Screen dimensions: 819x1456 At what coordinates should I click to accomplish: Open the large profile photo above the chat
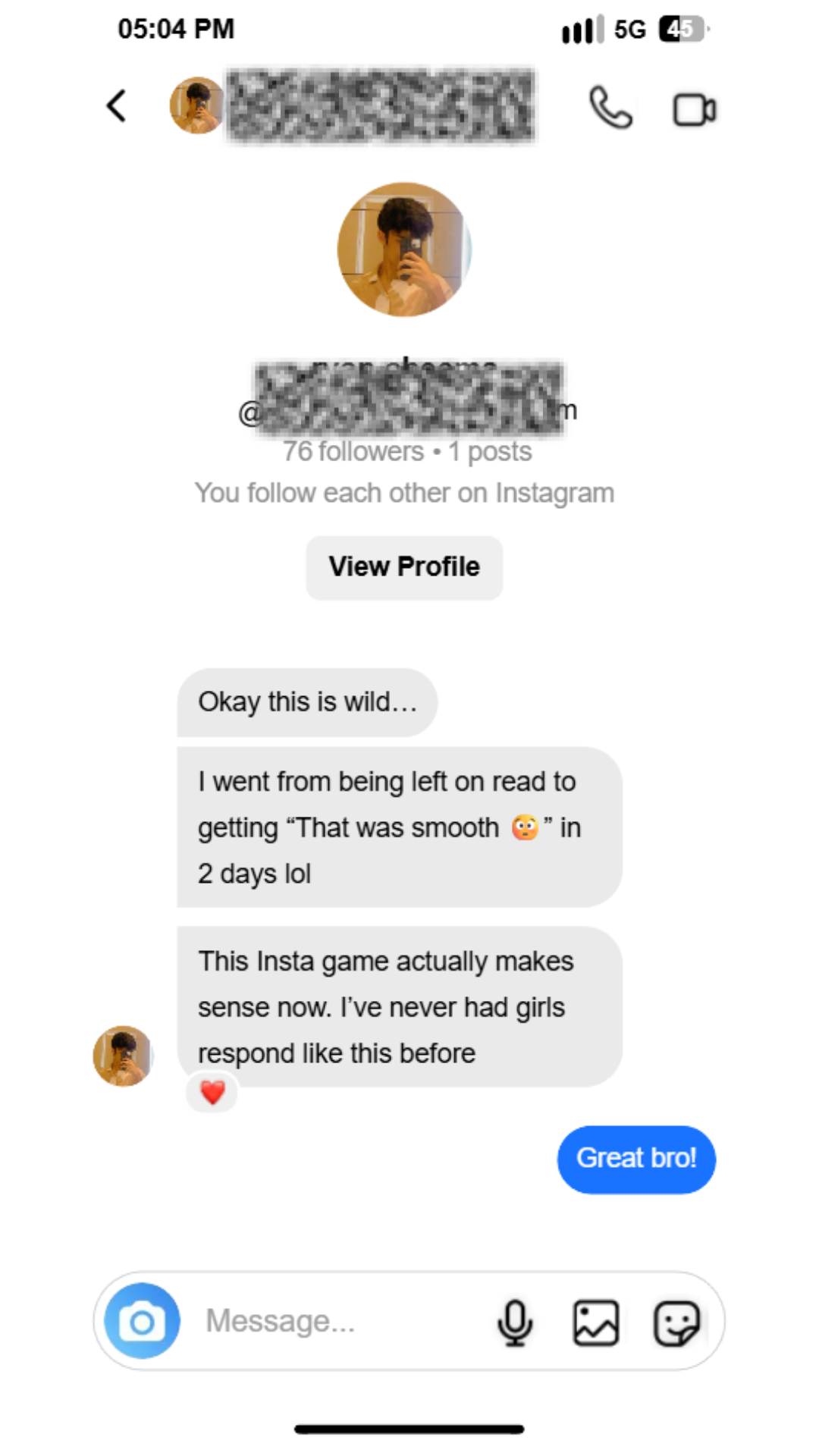[404, 249]
